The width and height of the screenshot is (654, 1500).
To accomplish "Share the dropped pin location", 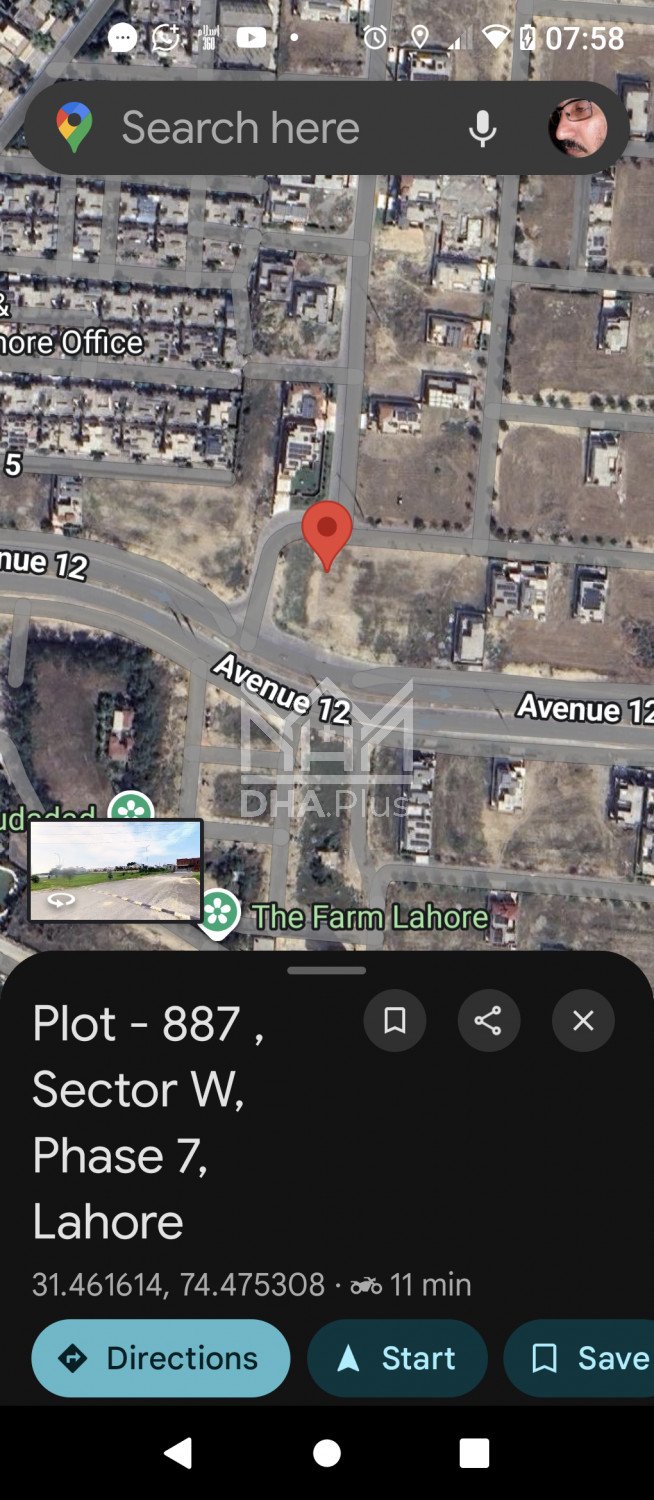I will point(488,1020).
